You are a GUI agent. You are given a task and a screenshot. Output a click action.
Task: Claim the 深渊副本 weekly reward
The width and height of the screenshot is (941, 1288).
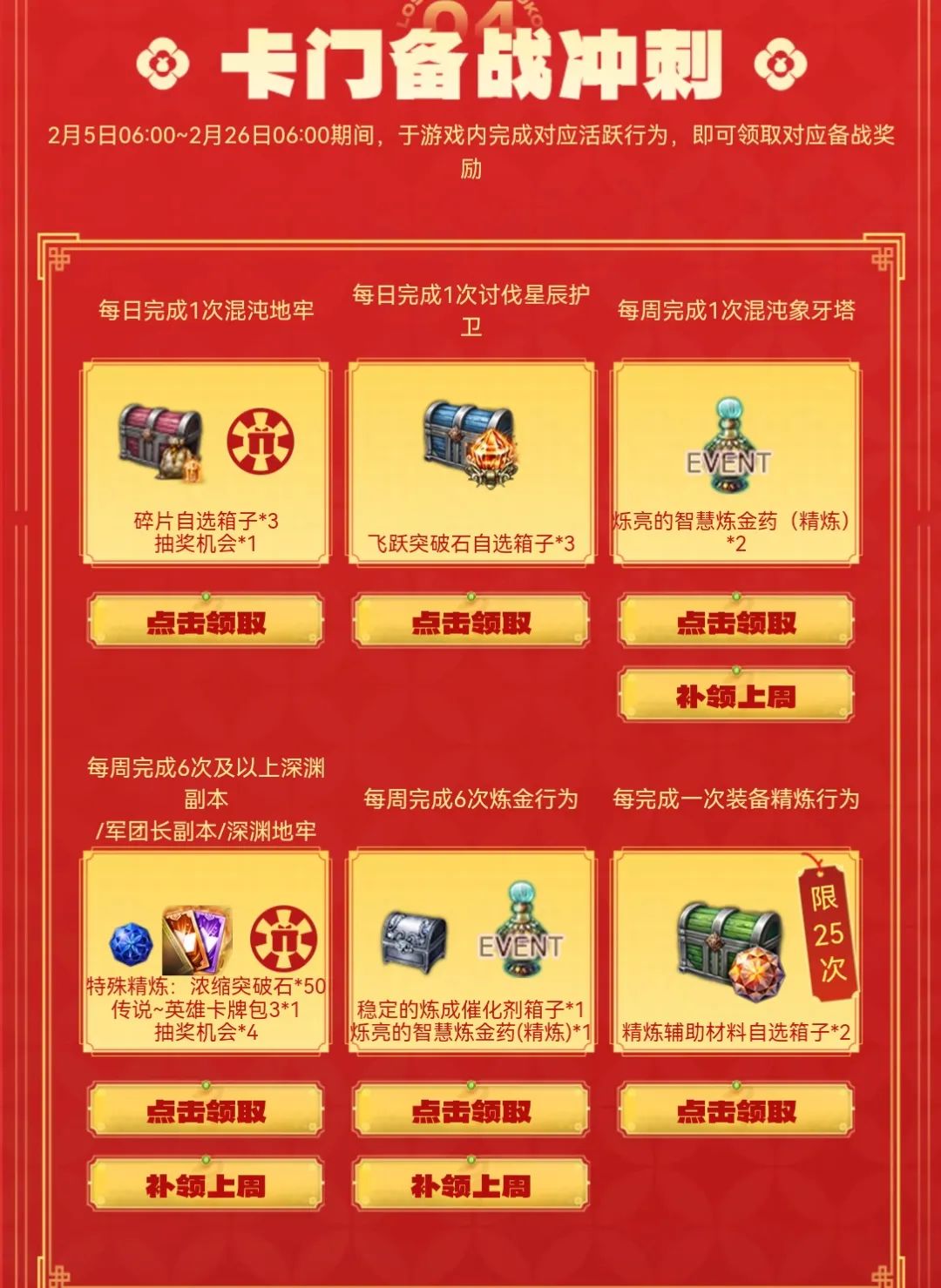point(206,1110)
